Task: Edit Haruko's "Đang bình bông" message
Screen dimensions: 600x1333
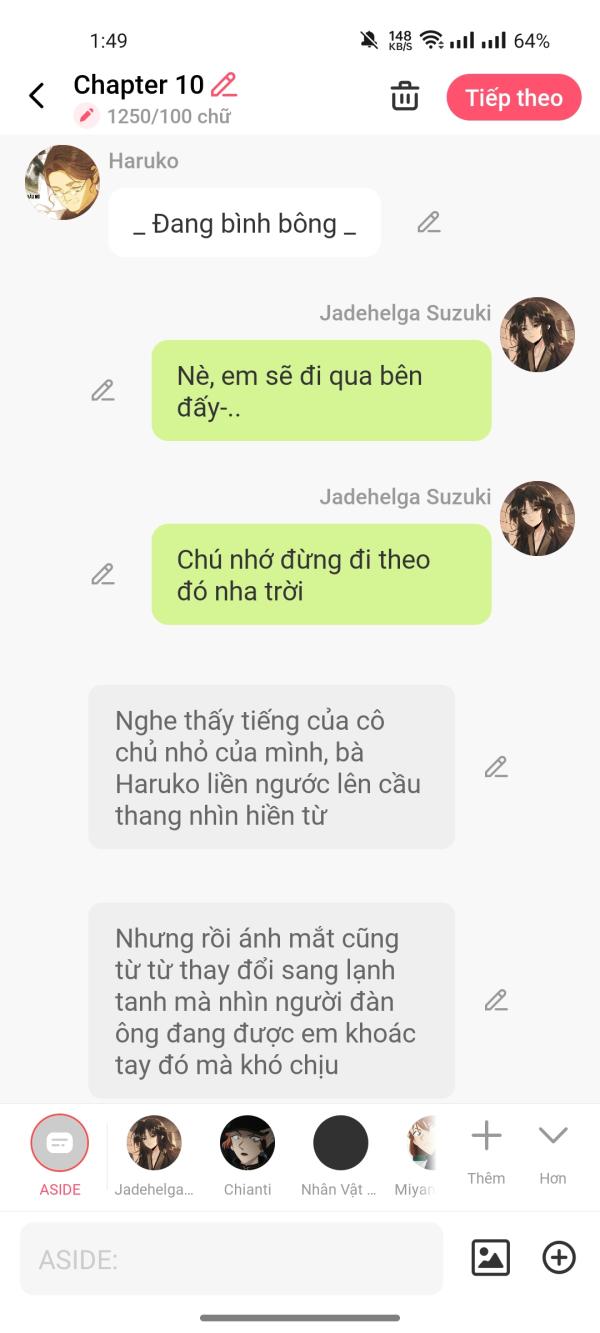Action: [x=429, y=223]
